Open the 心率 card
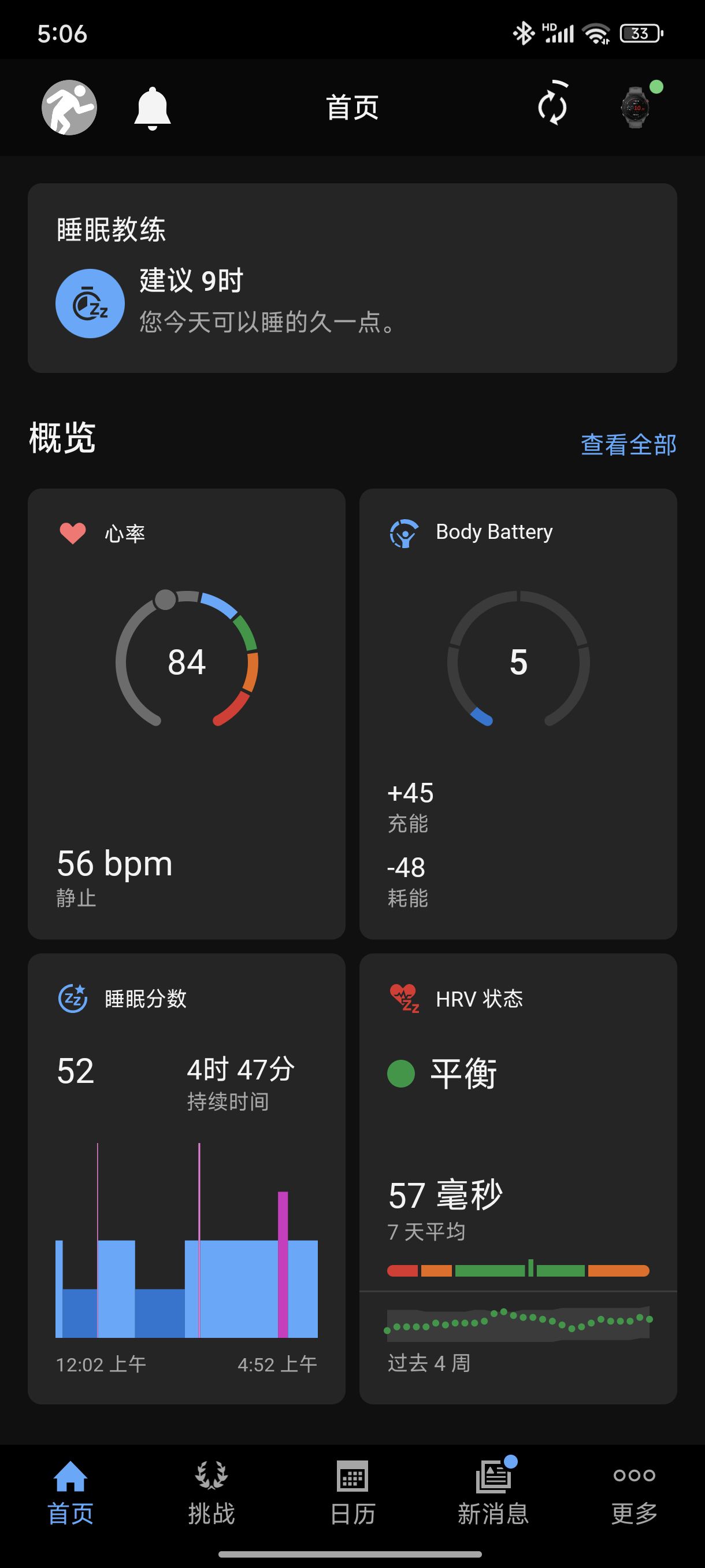Image resolution: width=705 pixels, height=1568 pixels. coord(187,714)
